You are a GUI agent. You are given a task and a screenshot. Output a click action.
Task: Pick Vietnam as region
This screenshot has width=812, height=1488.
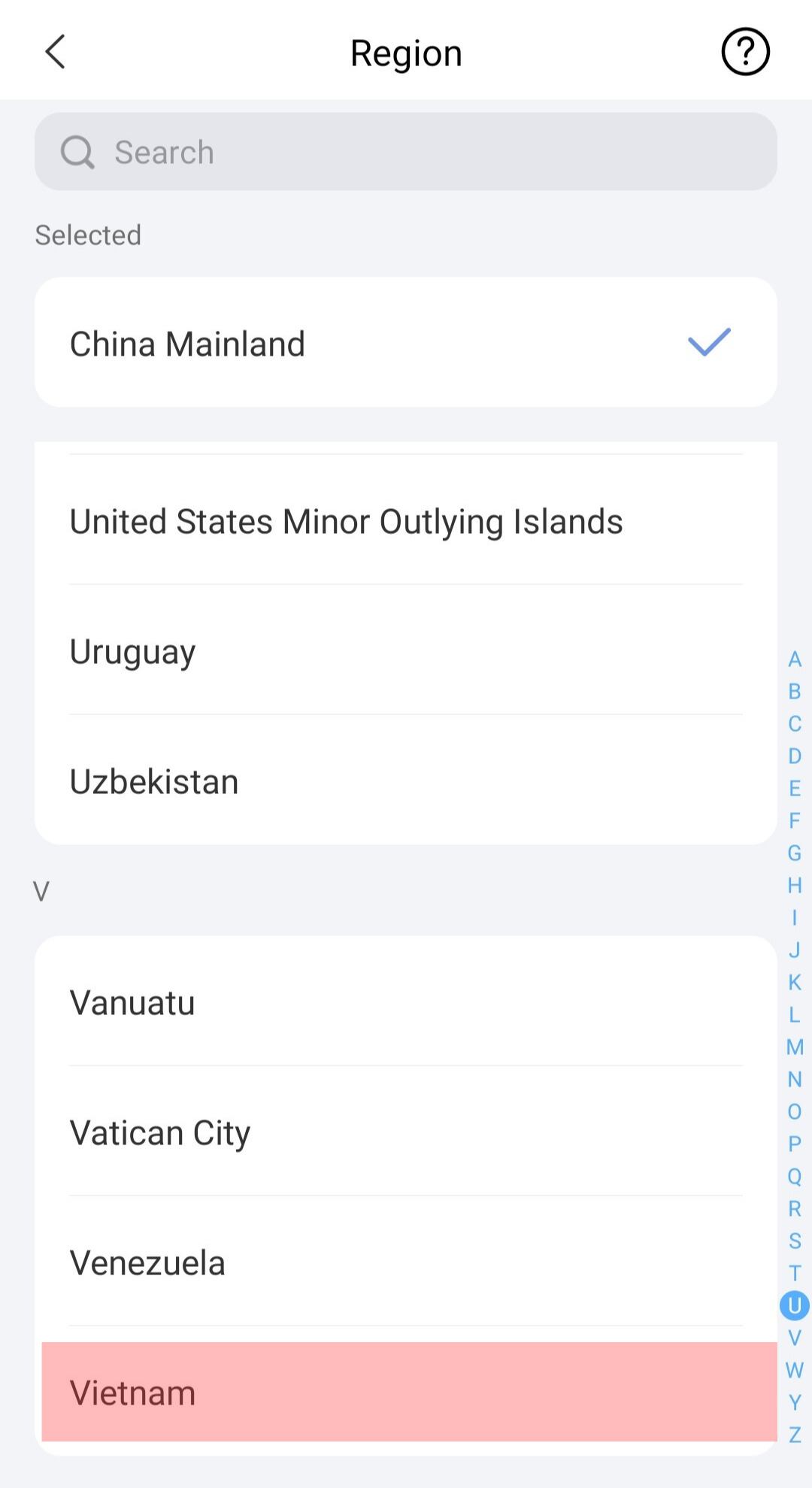coord(406,1393)
